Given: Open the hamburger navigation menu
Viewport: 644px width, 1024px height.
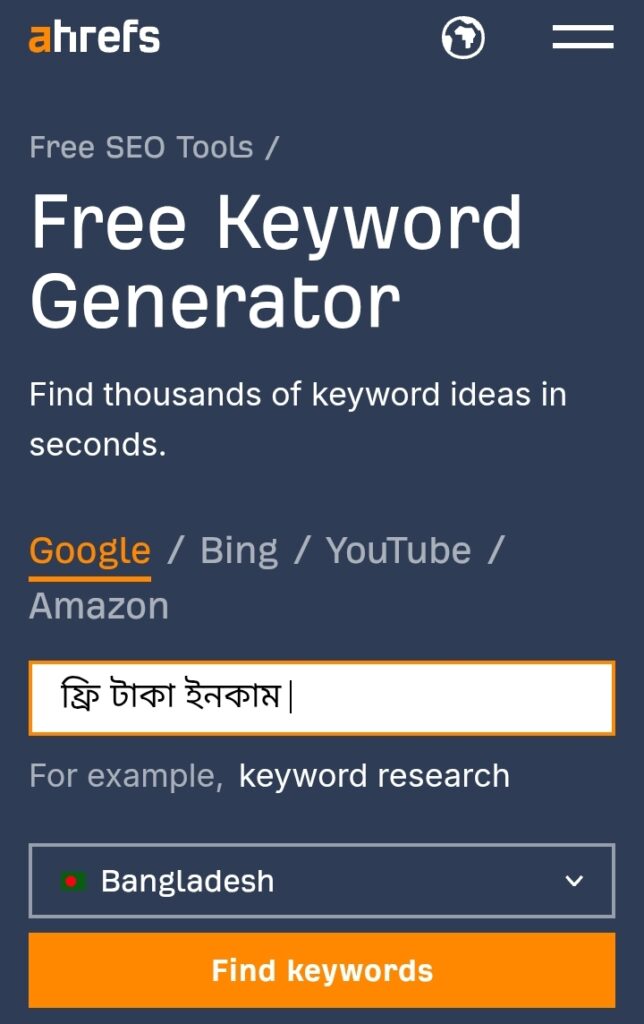Looking at the screenshot, I should pos(582,38).
